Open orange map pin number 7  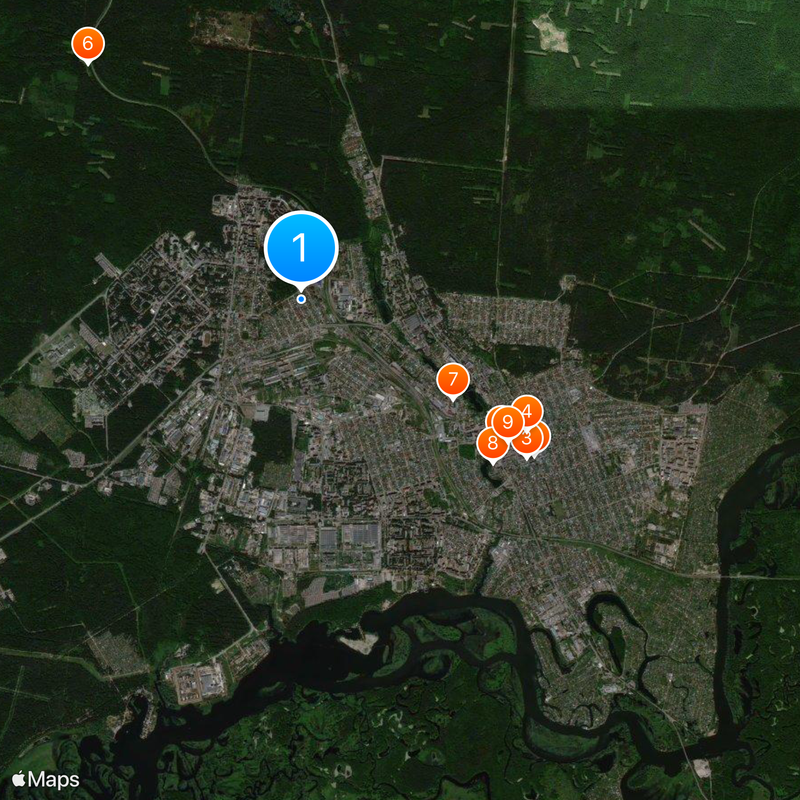pyautogui.click(x=453, y=380)
